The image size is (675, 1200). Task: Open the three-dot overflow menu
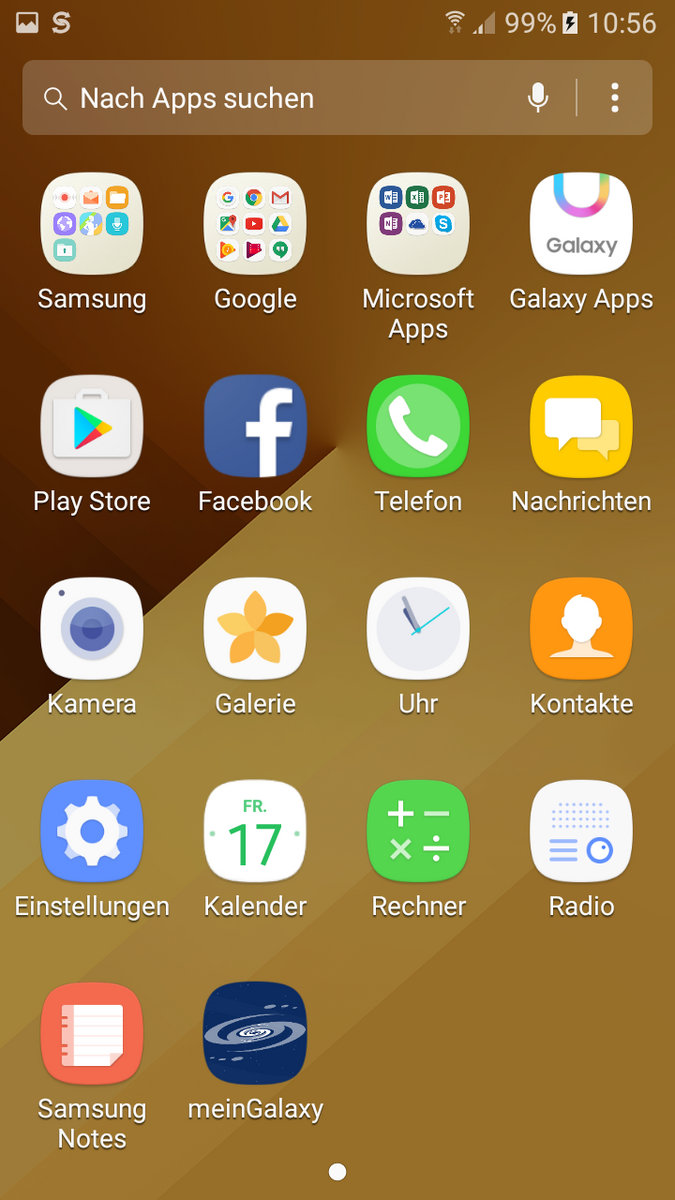pyautogui.click(x=614, y=98)
